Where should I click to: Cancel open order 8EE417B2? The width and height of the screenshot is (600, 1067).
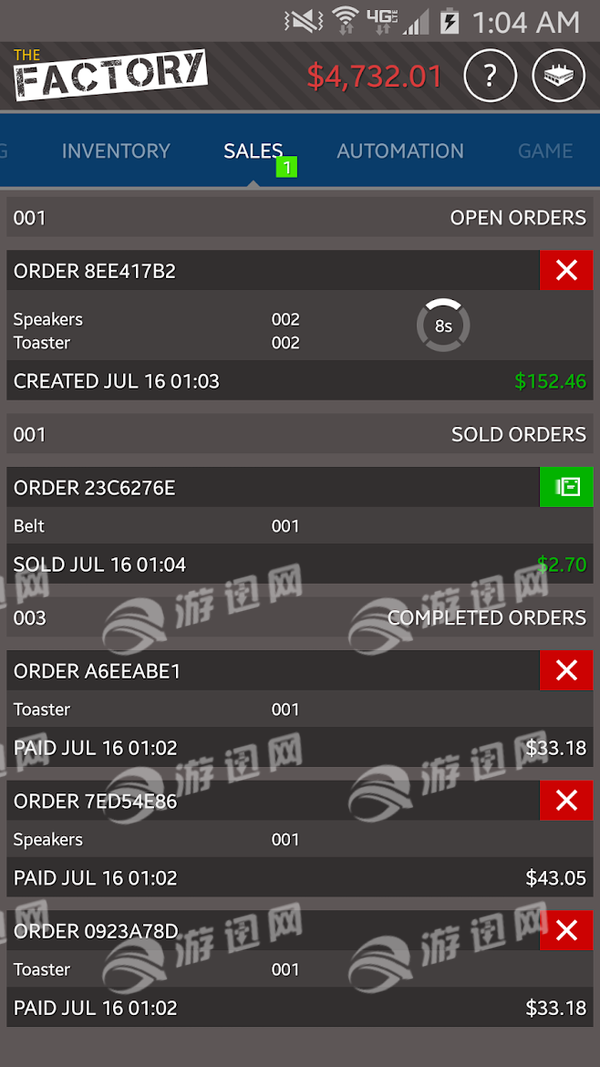(566, 271)
